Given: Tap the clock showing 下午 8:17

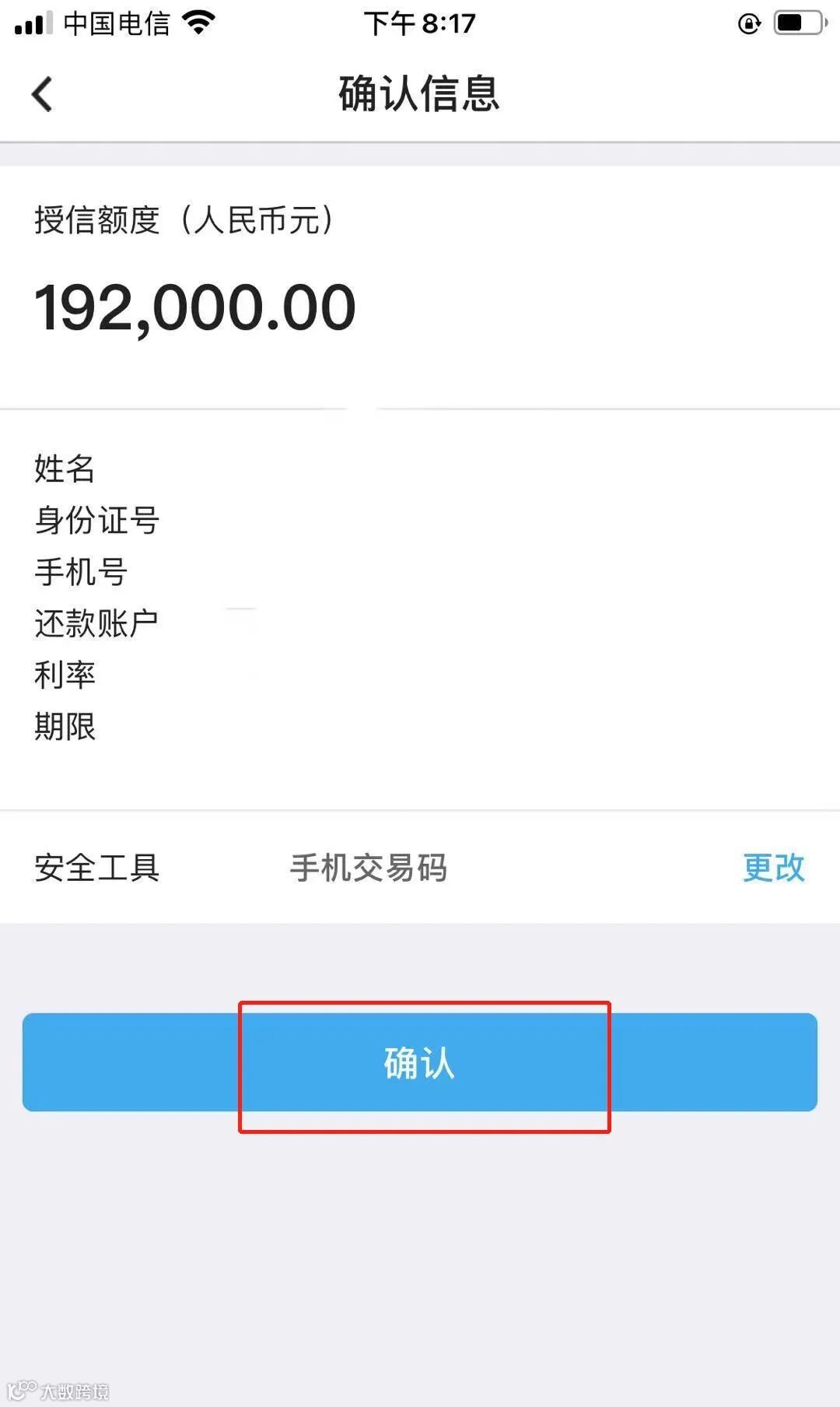Looking at the screenshot, I should (x=420, y=24).
